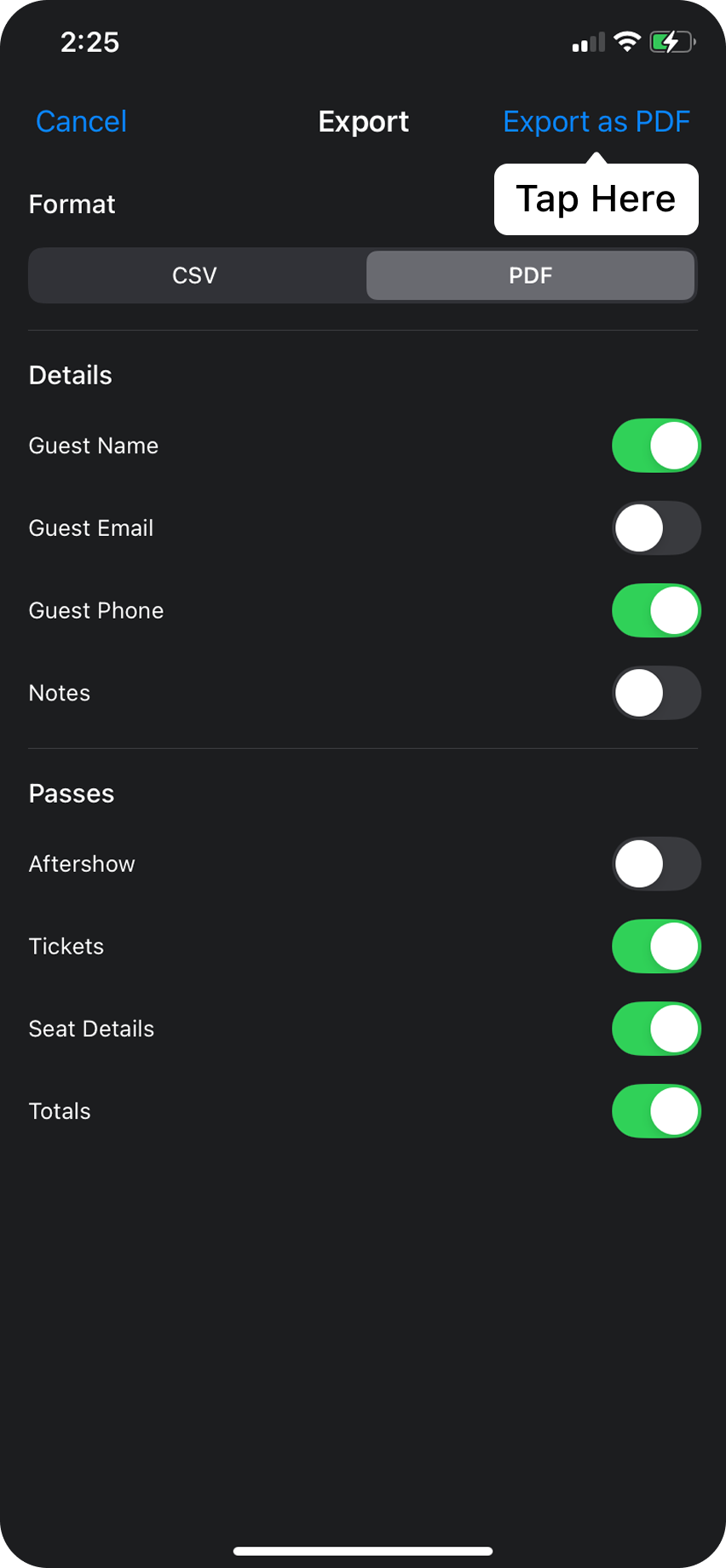This screenshot has width=726, height=1568.
Task: Tap Export as PDF
Action: [x=596, y=122]
